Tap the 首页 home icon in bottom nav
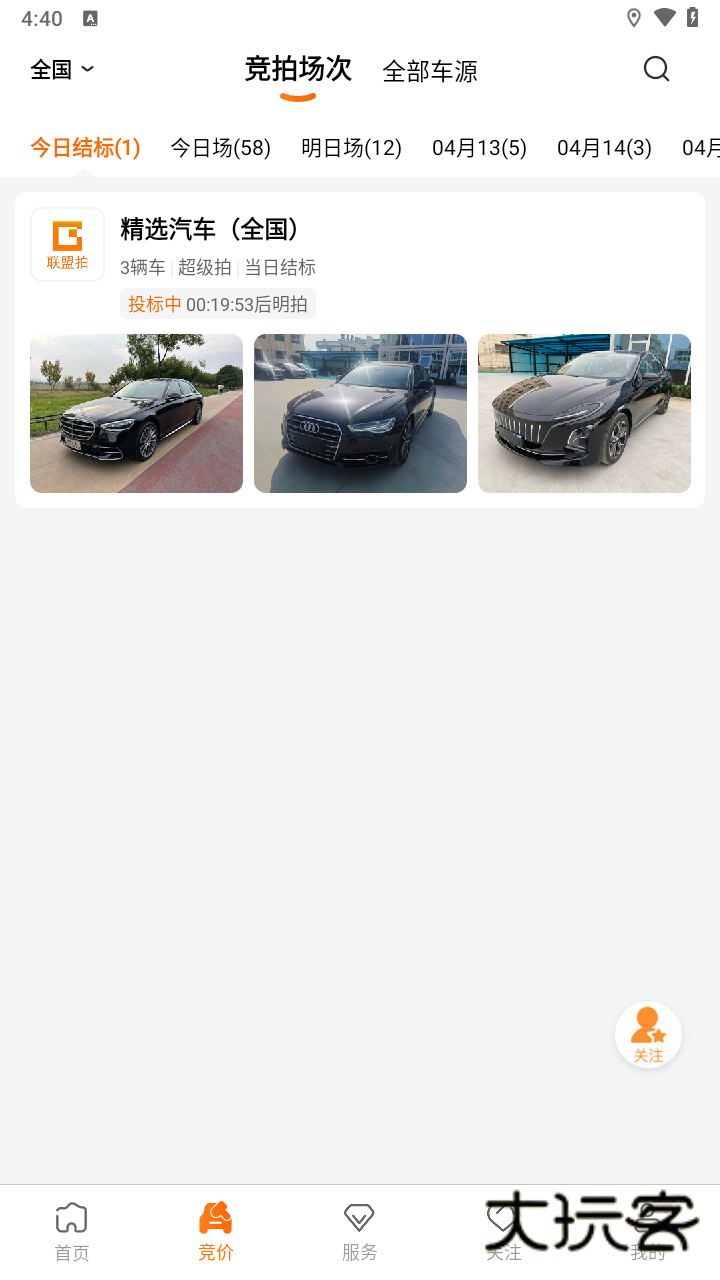Image resolution: width=720 pixels, height=1280 pixels. coord(71,1216)
